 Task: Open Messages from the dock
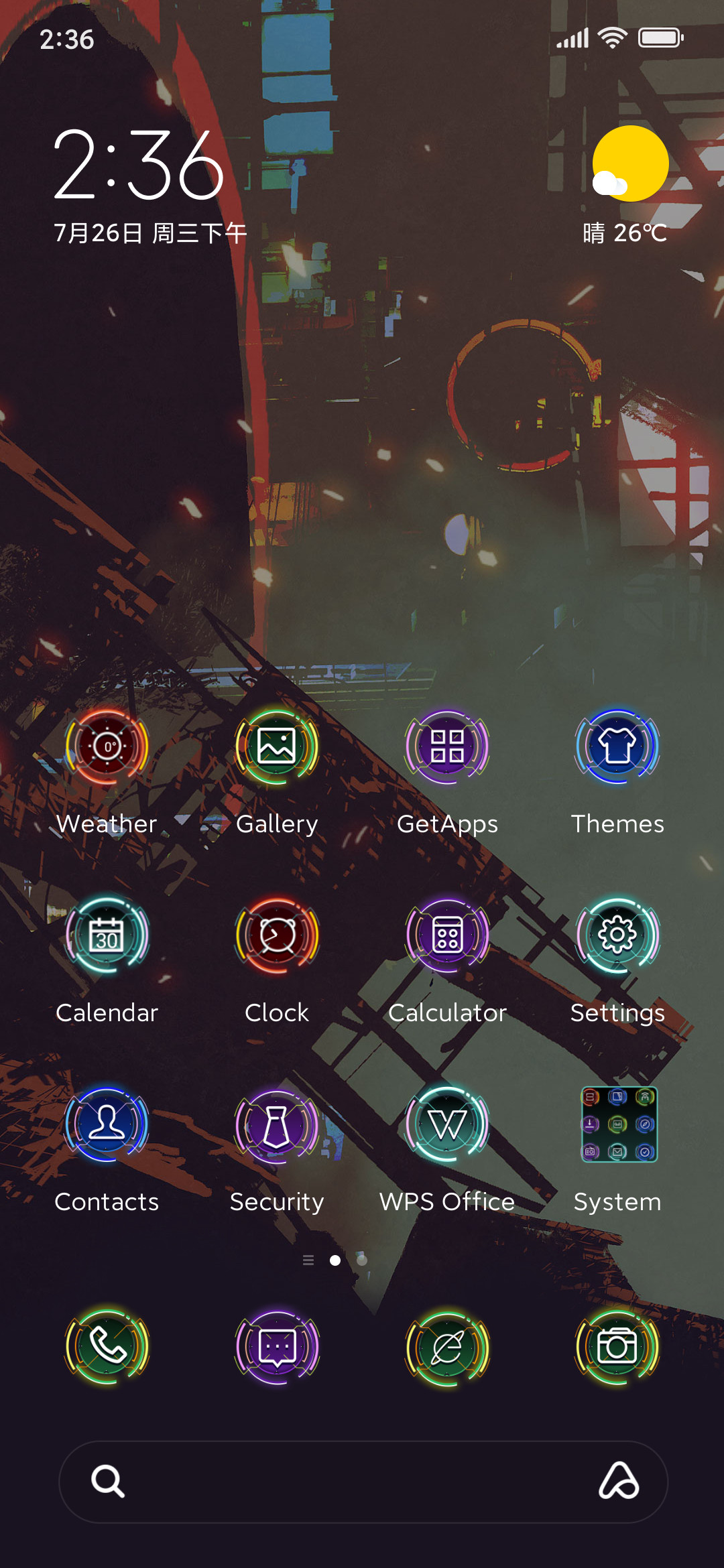click(277, 1348)
